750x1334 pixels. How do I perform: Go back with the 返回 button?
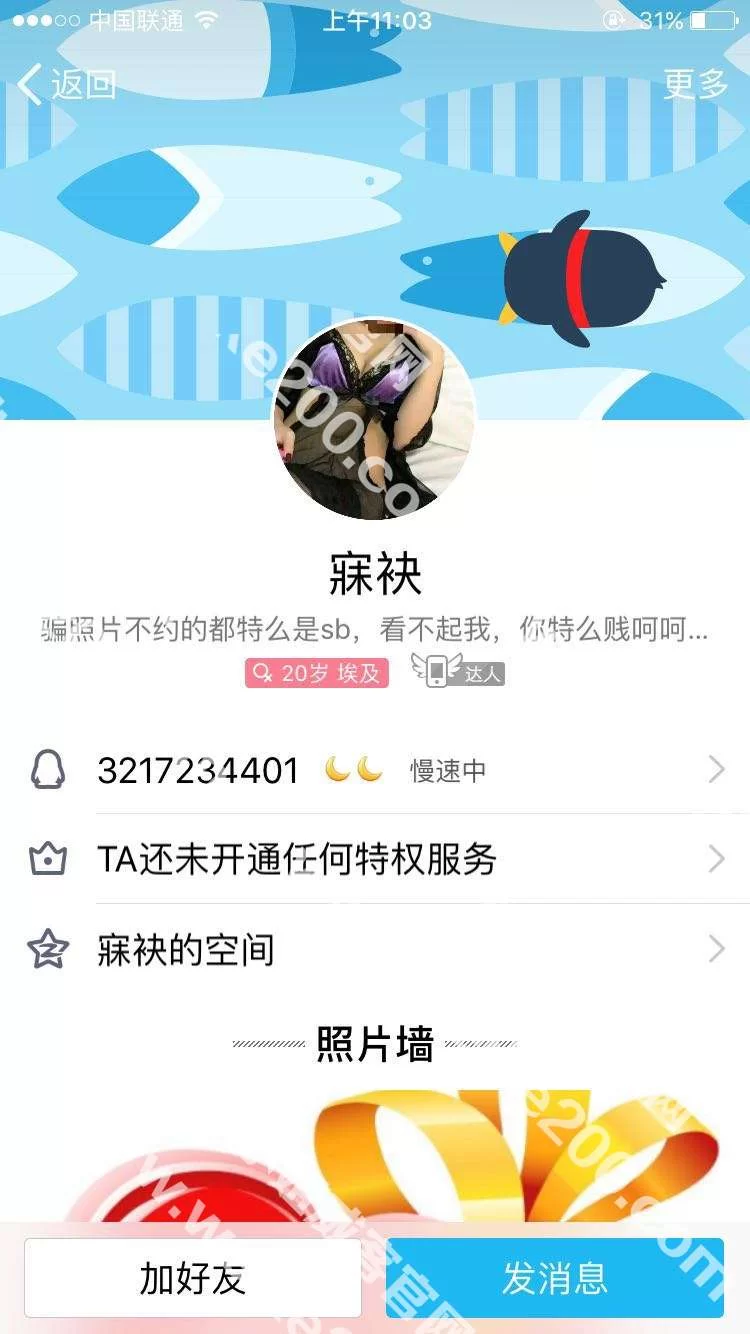(x=68, y=85)
